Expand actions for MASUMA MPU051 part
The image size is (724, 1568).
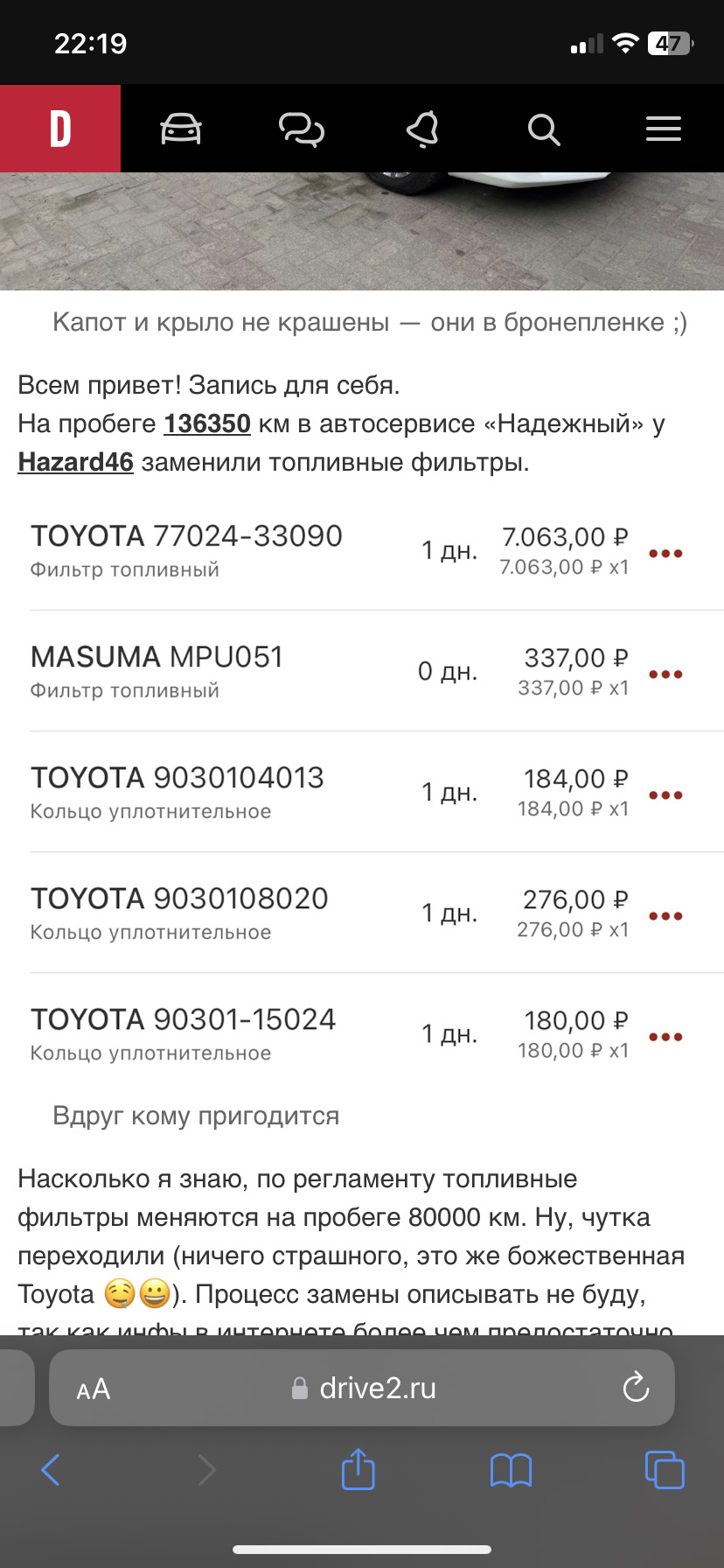665,674
